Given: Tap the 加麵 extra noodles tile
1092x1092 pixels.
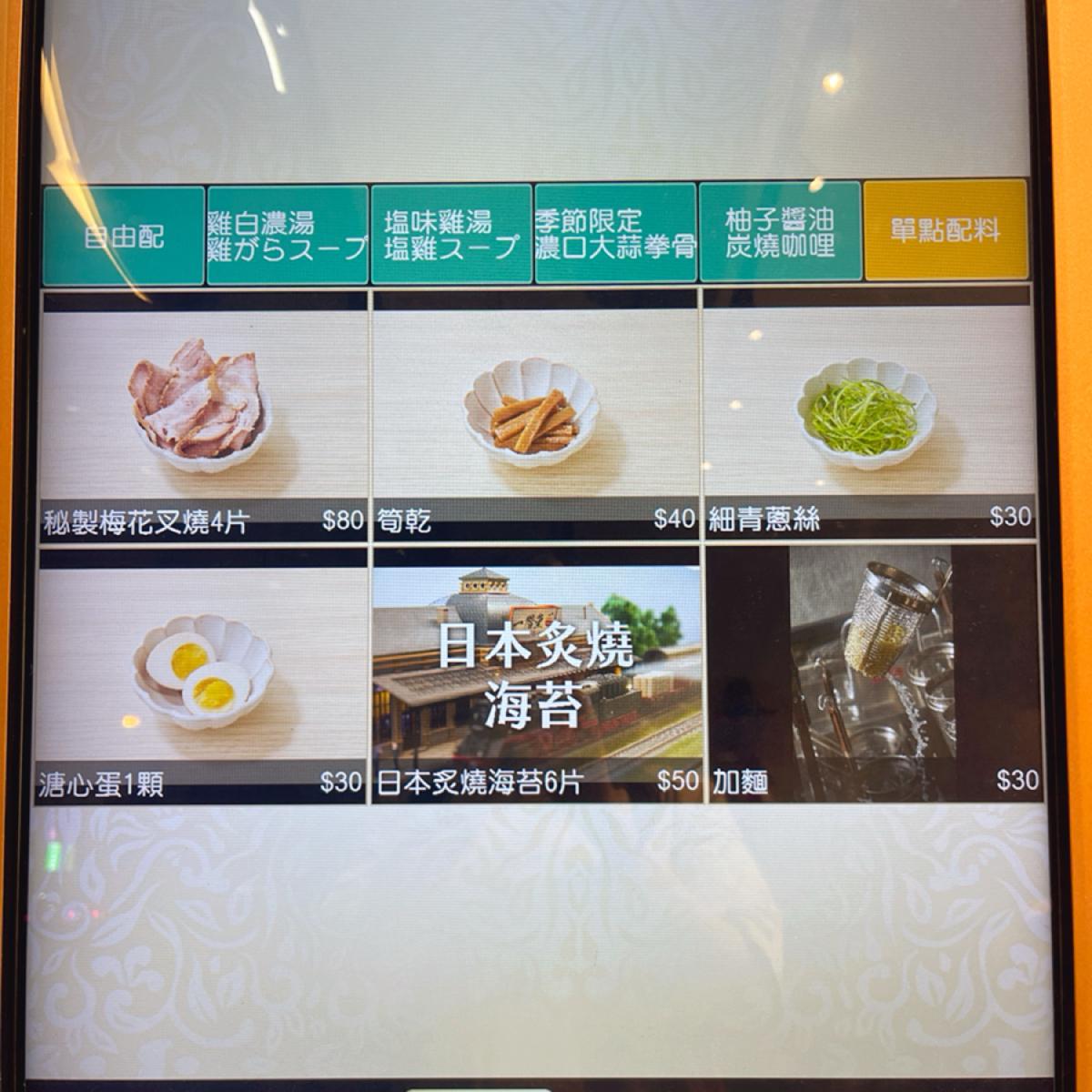Looking at the screenshot, I should (873, 673).
